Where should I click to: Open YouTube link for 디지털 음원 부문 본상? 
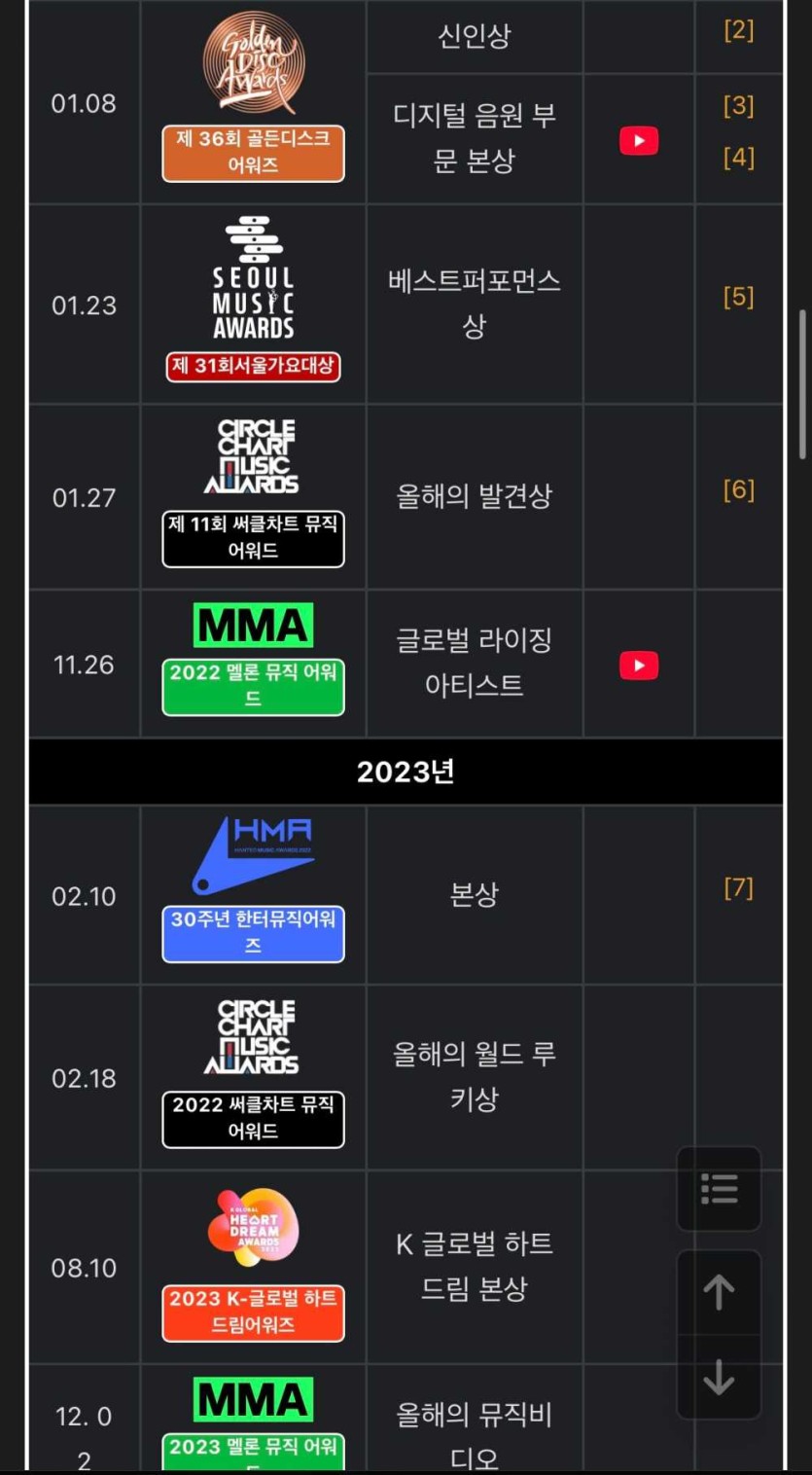[639, 141]
